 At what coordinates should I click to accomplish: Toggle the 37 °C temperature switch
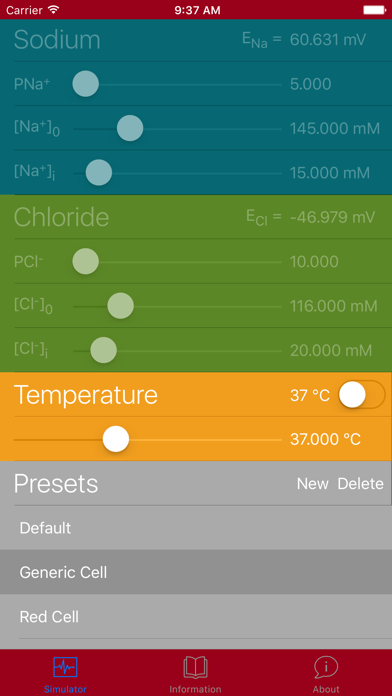362,395
